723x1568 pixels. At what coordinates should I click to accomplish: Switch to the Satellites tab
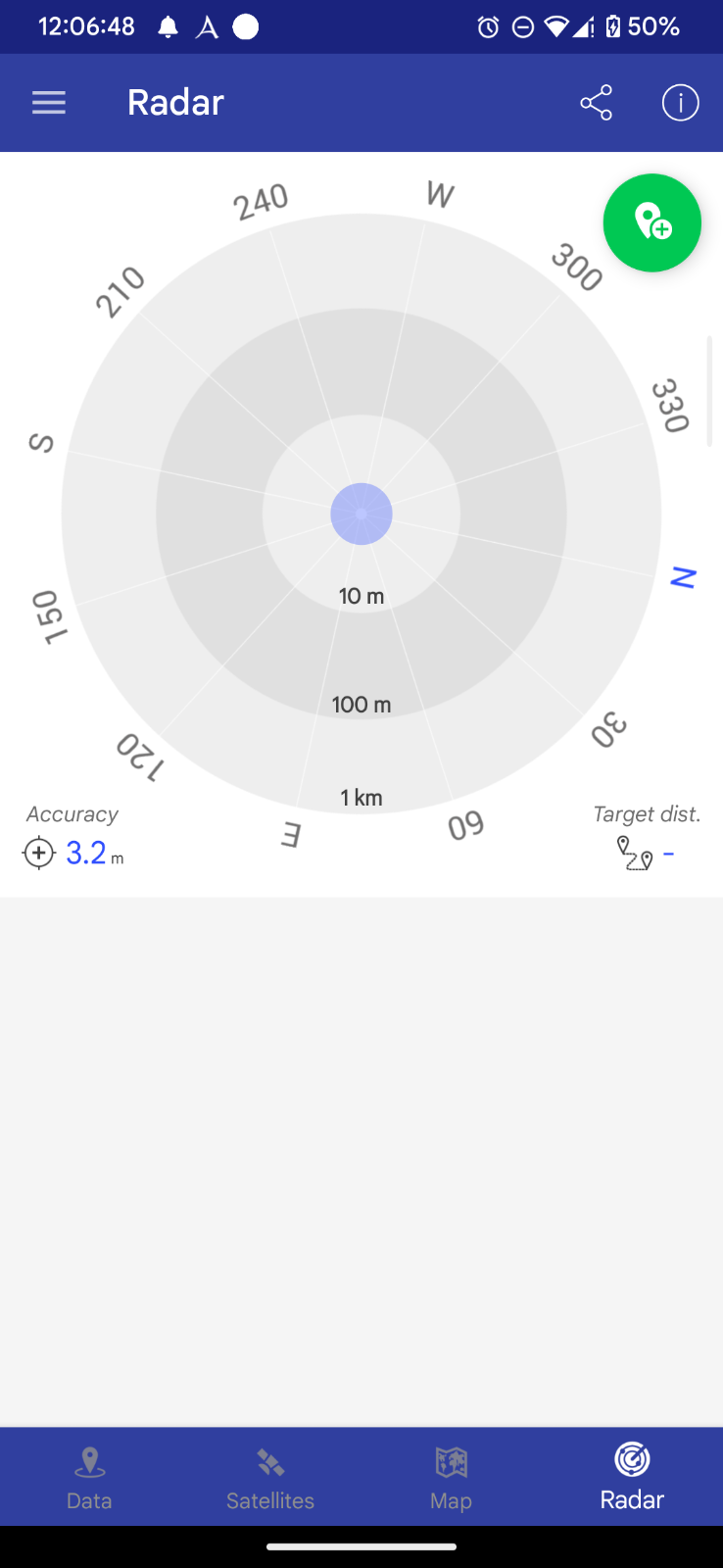pyautogui.click(x=270, y=1477)
